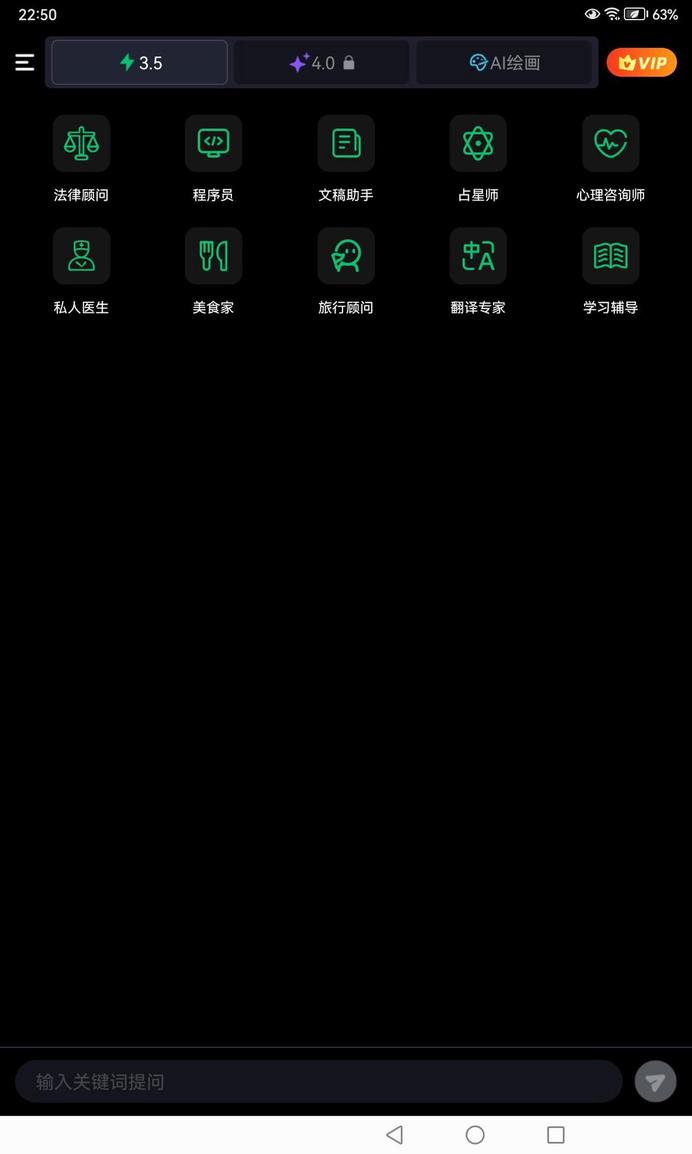
Task: Focus the 输入关键词提问 input field
Action: click(x=318, y=1082)
